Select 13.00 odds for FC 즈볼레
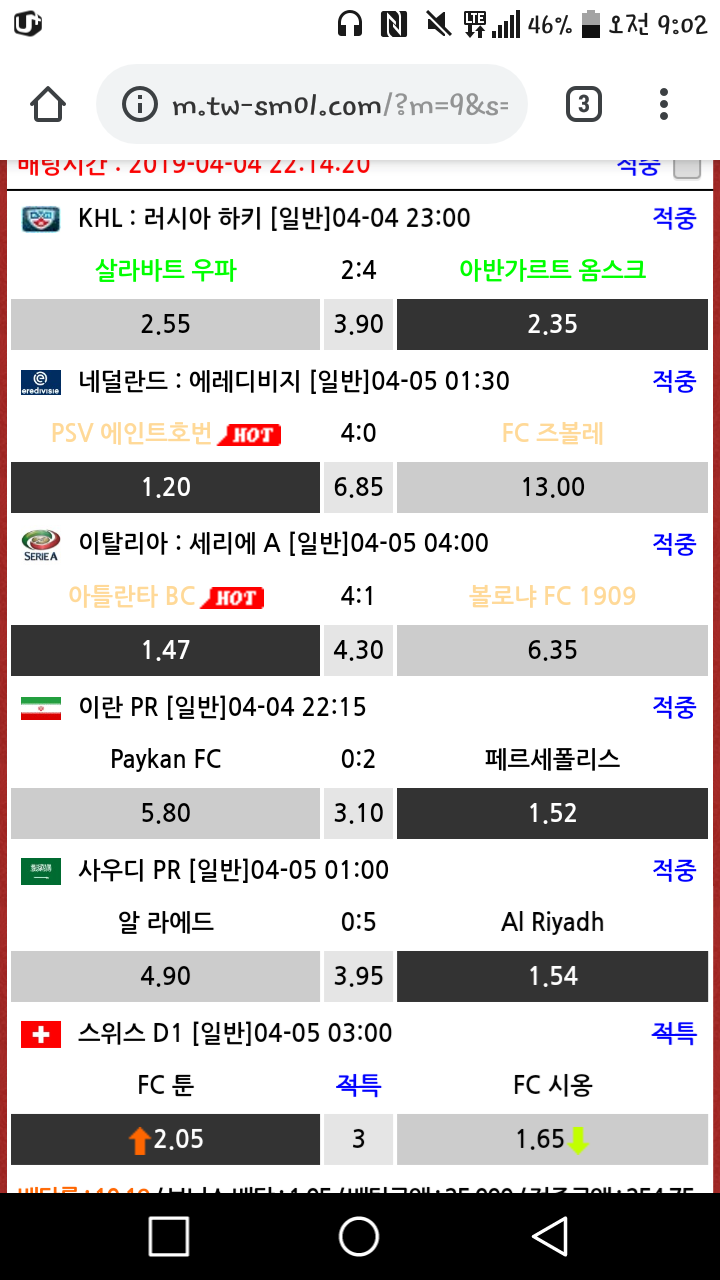 pos(552,487)
